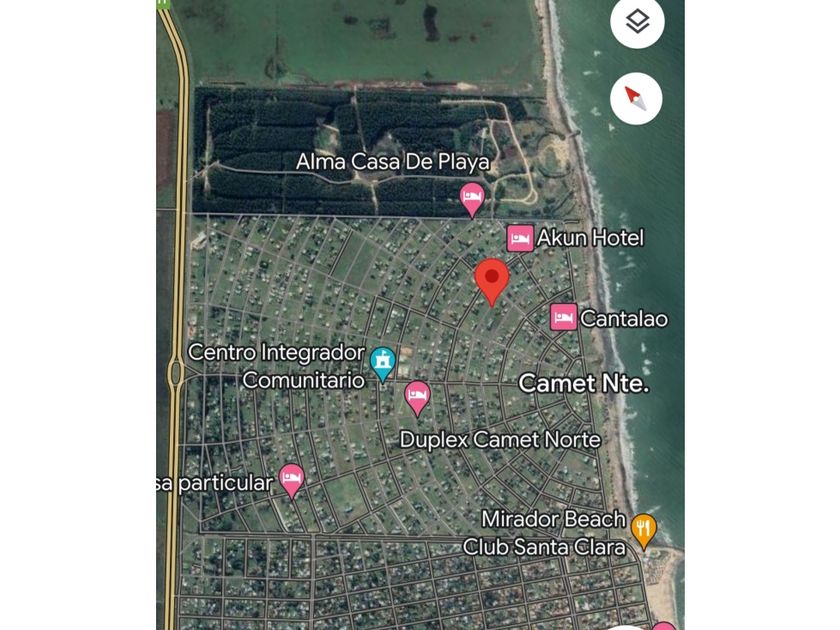Open Centro Integrador Comunitario place marker
The image size is (840, 630).
(382, 362)
